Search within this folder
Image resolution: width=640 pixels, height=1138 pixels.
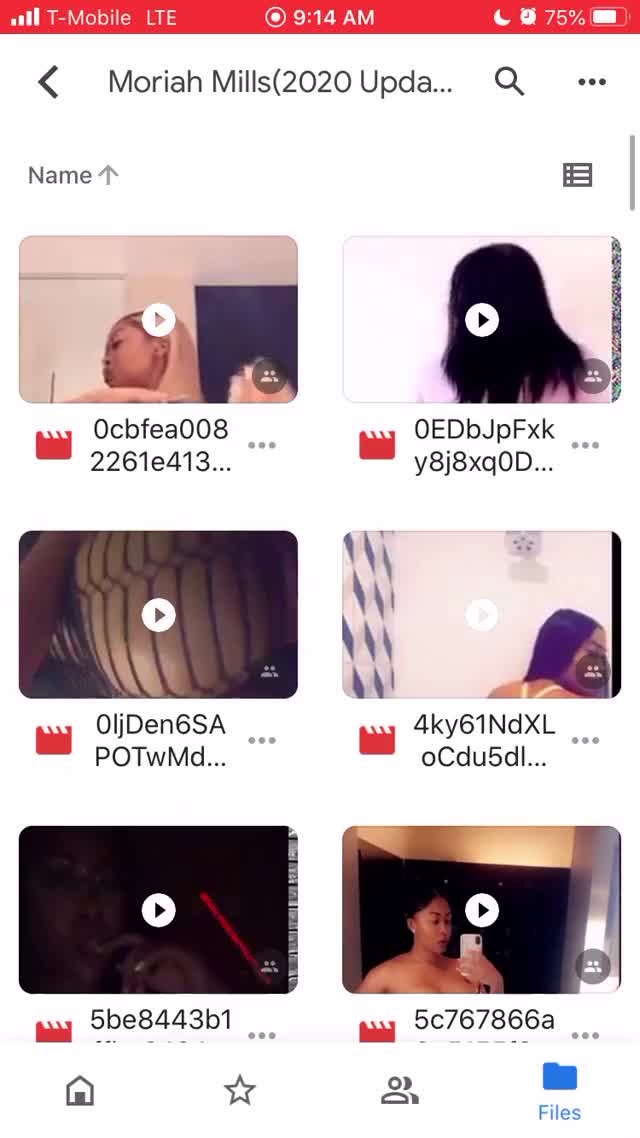point(509,82)
